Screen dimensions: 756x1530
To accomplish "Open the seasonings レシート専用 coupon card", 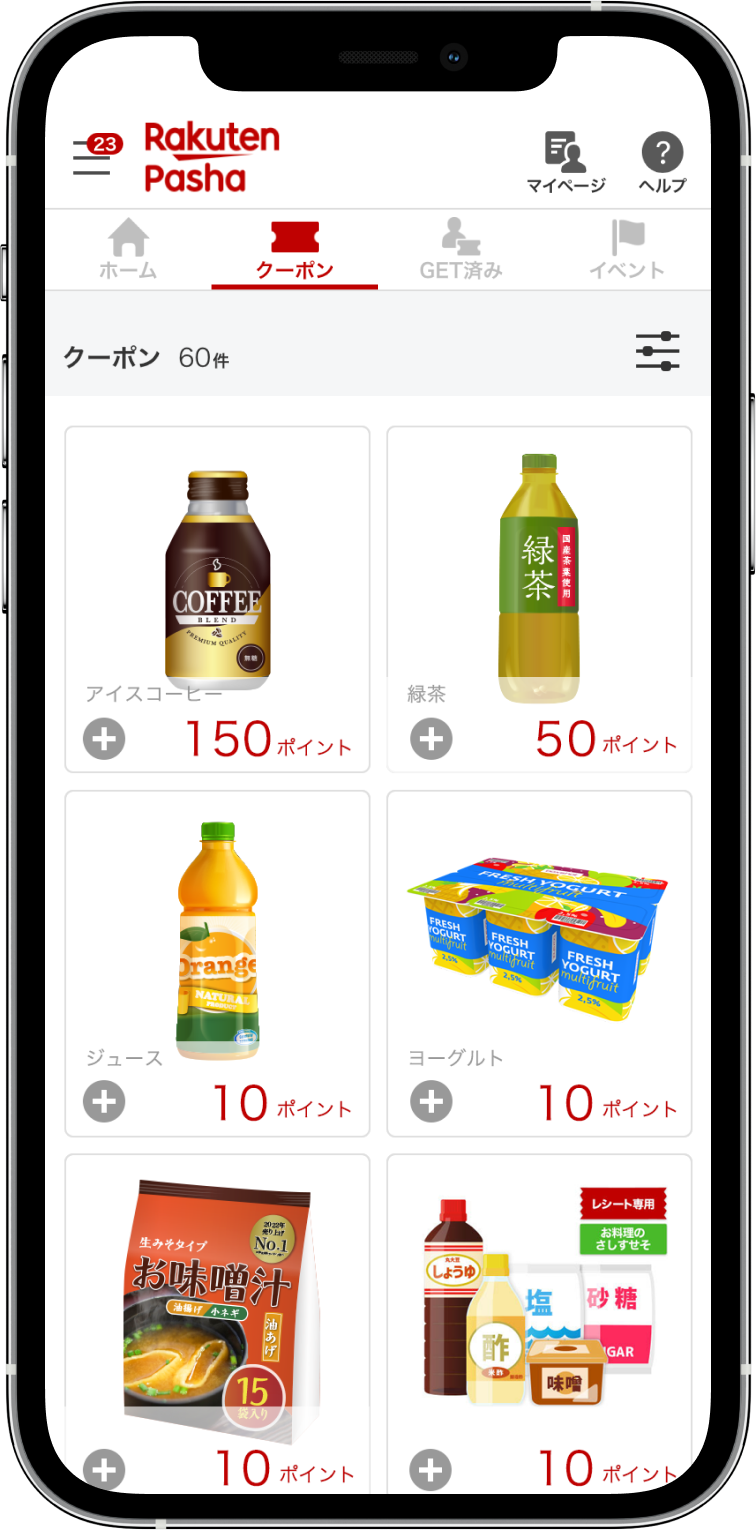I will point(539,1300).
